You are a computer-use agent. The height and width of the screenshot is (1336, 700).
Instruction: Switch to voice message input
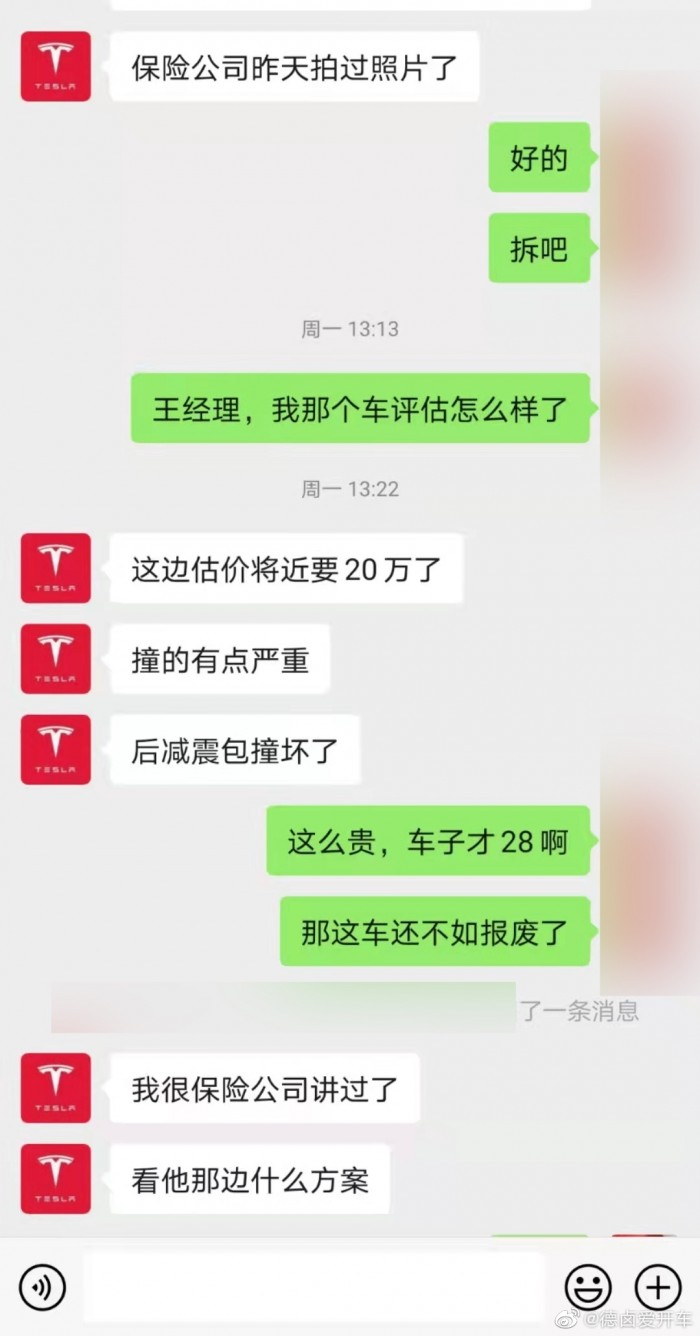click(x=42, y=1286)
